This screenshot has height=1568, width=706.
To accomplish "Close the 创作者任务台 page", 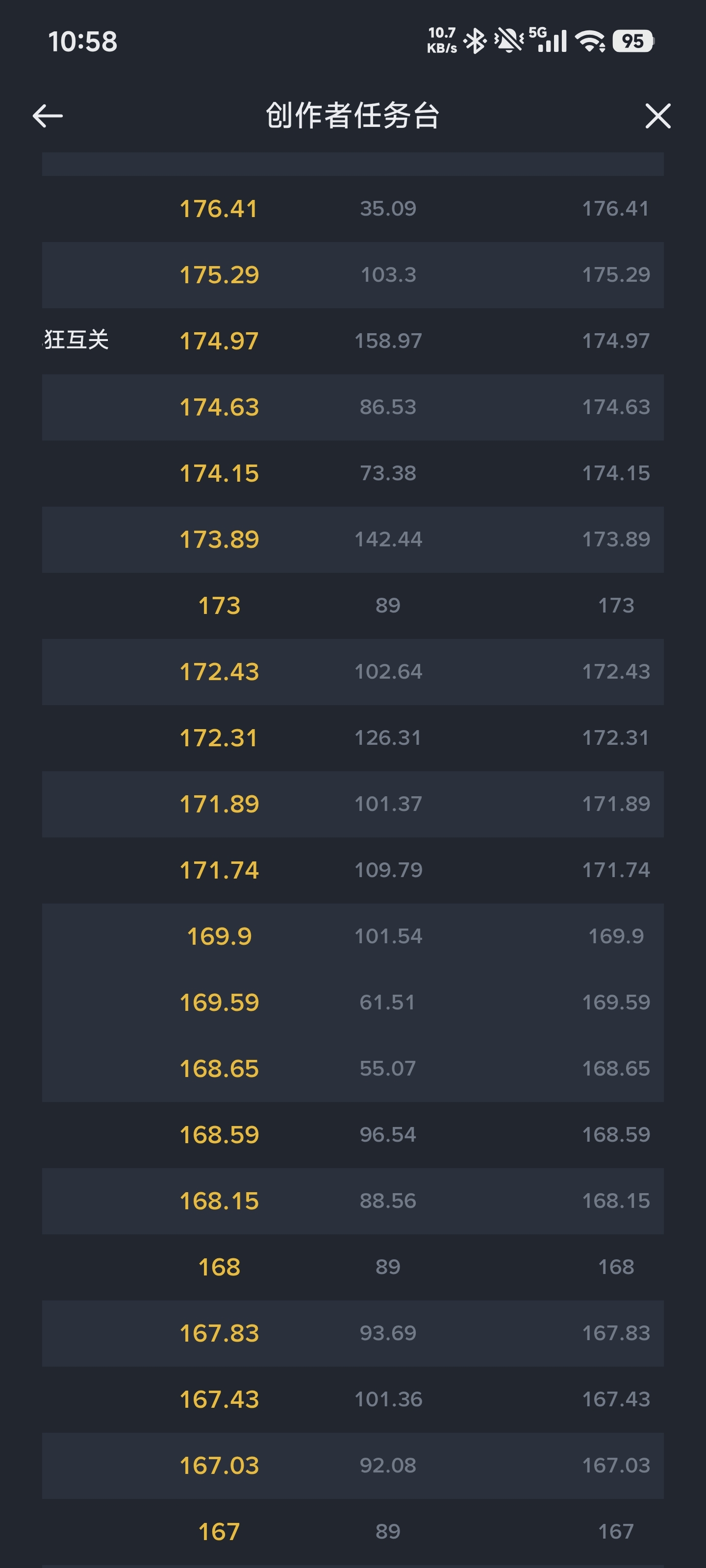I will (x=657, y=116).
